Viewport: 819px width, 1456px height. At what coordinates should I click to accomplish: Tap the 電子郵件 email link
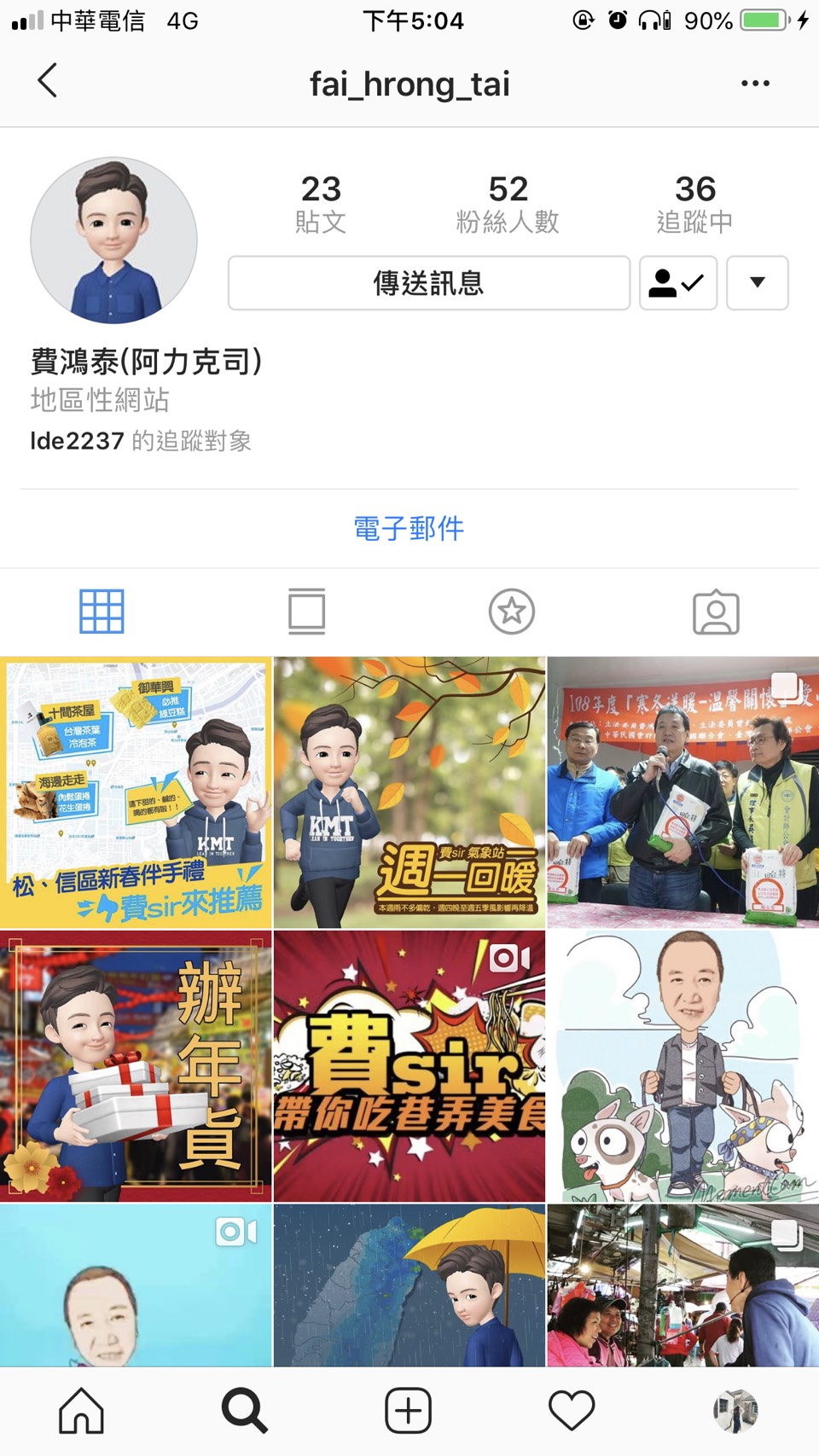pos(409,529)
